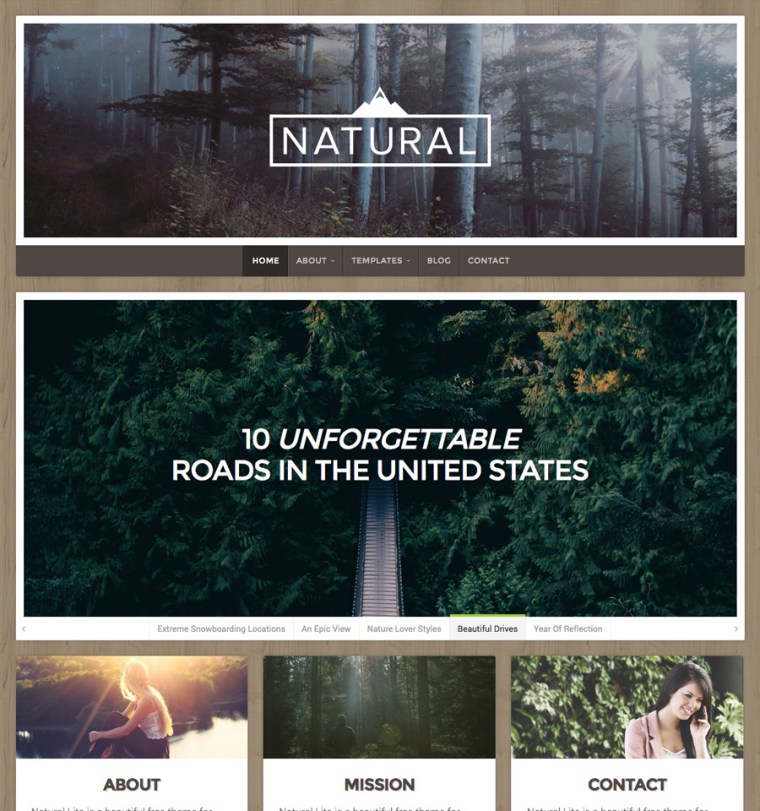The image size is (760, 811).
Task: Show Extreme Snowboarding Locations slide
Action: click(x=221, y=629)
